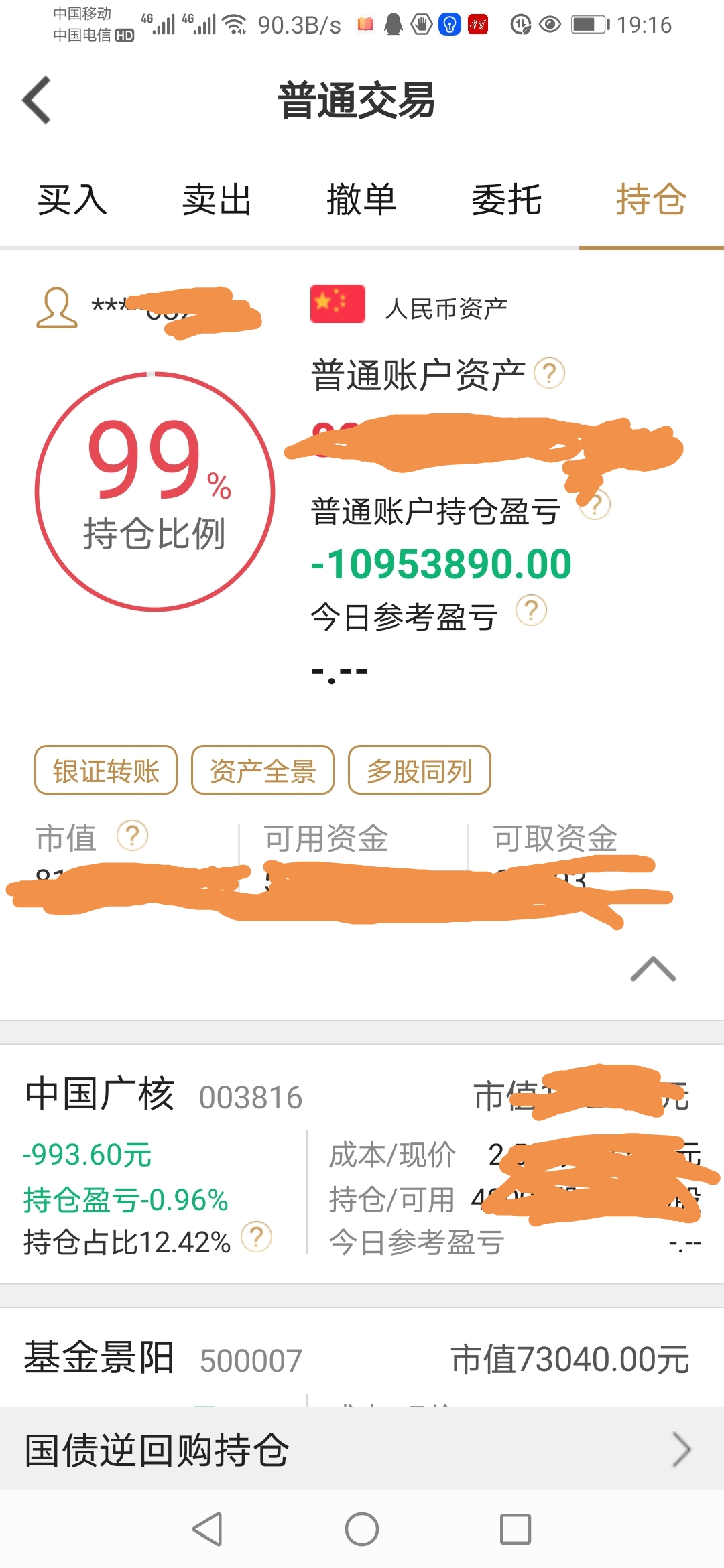The width and height of the screenshot is (724, 1568).
Task: Tap the 持仓 tab
Action: pos(650,200)
